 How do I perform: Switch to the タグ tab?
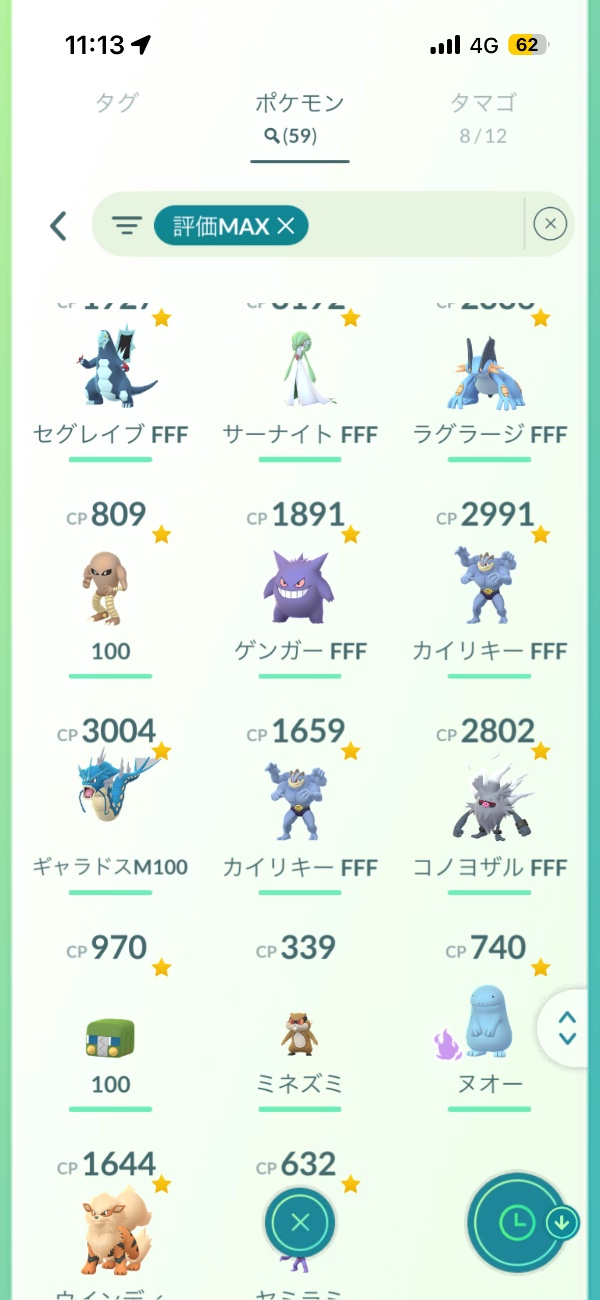pyautogui.click(x=116, y=103)
